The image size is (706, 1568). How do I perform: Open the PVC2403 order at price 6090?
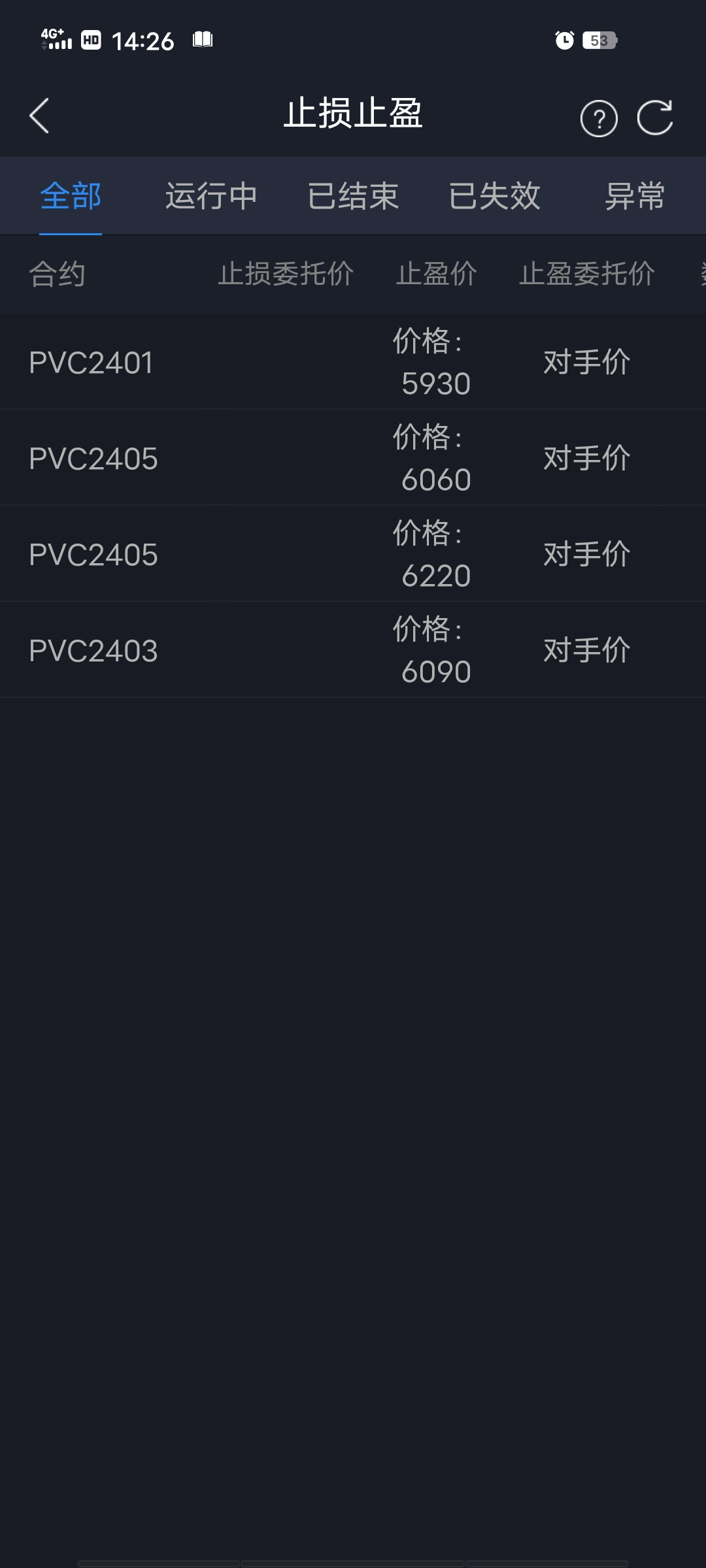point(353,650)
